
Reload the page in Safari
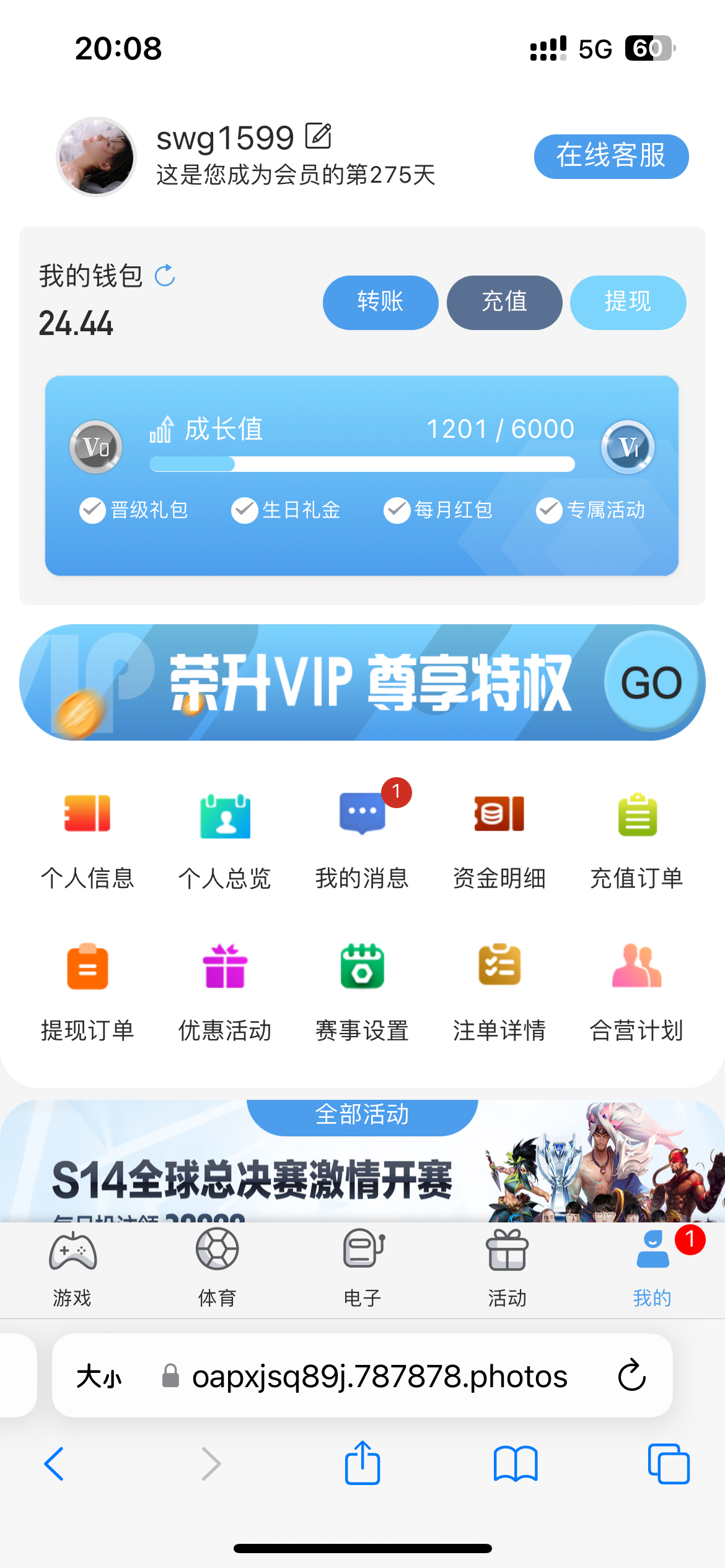coord(631,1375)
